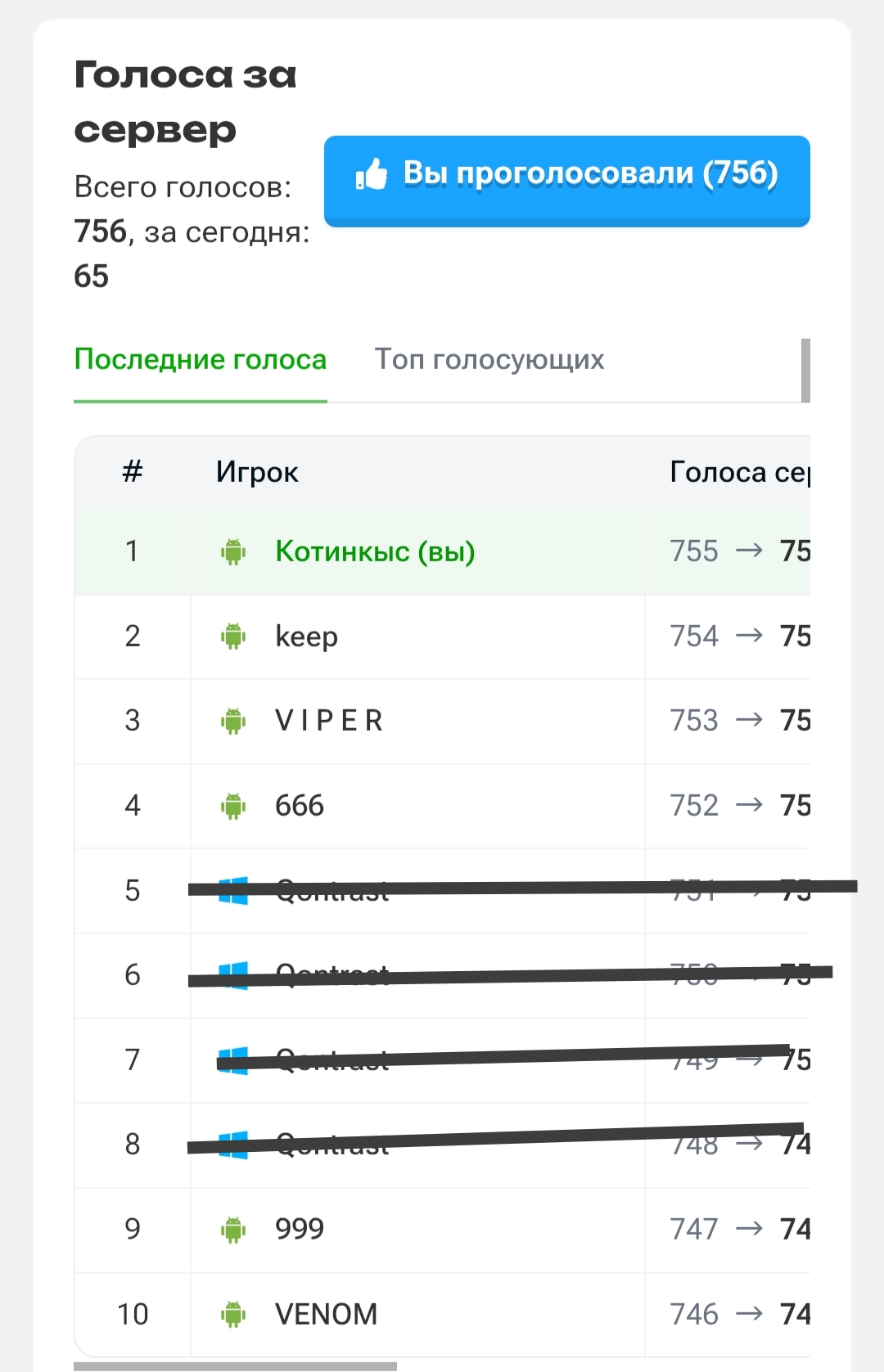
Task: Select the Android icon beside keep
Action: click(x=233, y=637)
